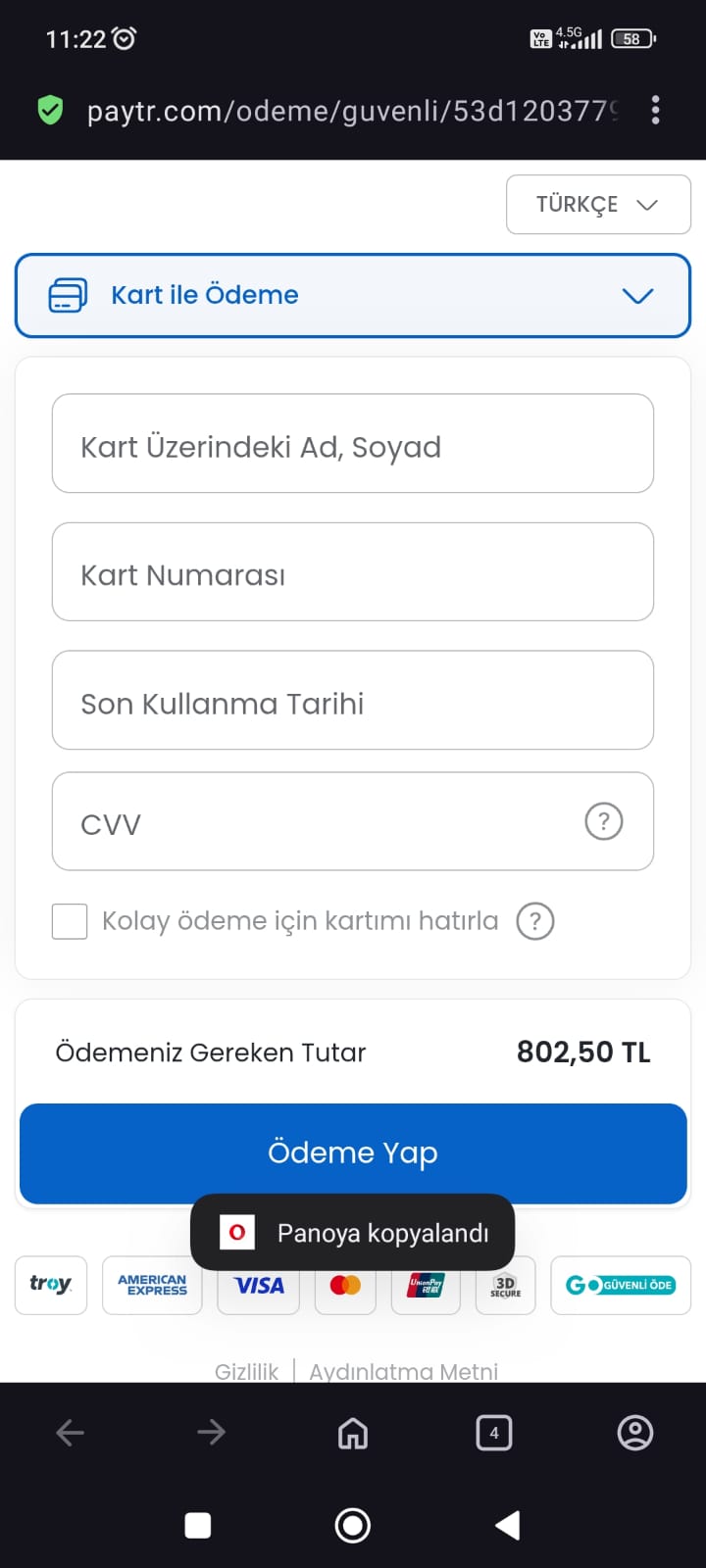Select the Son Kullanma Tarihi field
Screen dimensions: 706x1568
pyautogui.click(x=353, y=700)
